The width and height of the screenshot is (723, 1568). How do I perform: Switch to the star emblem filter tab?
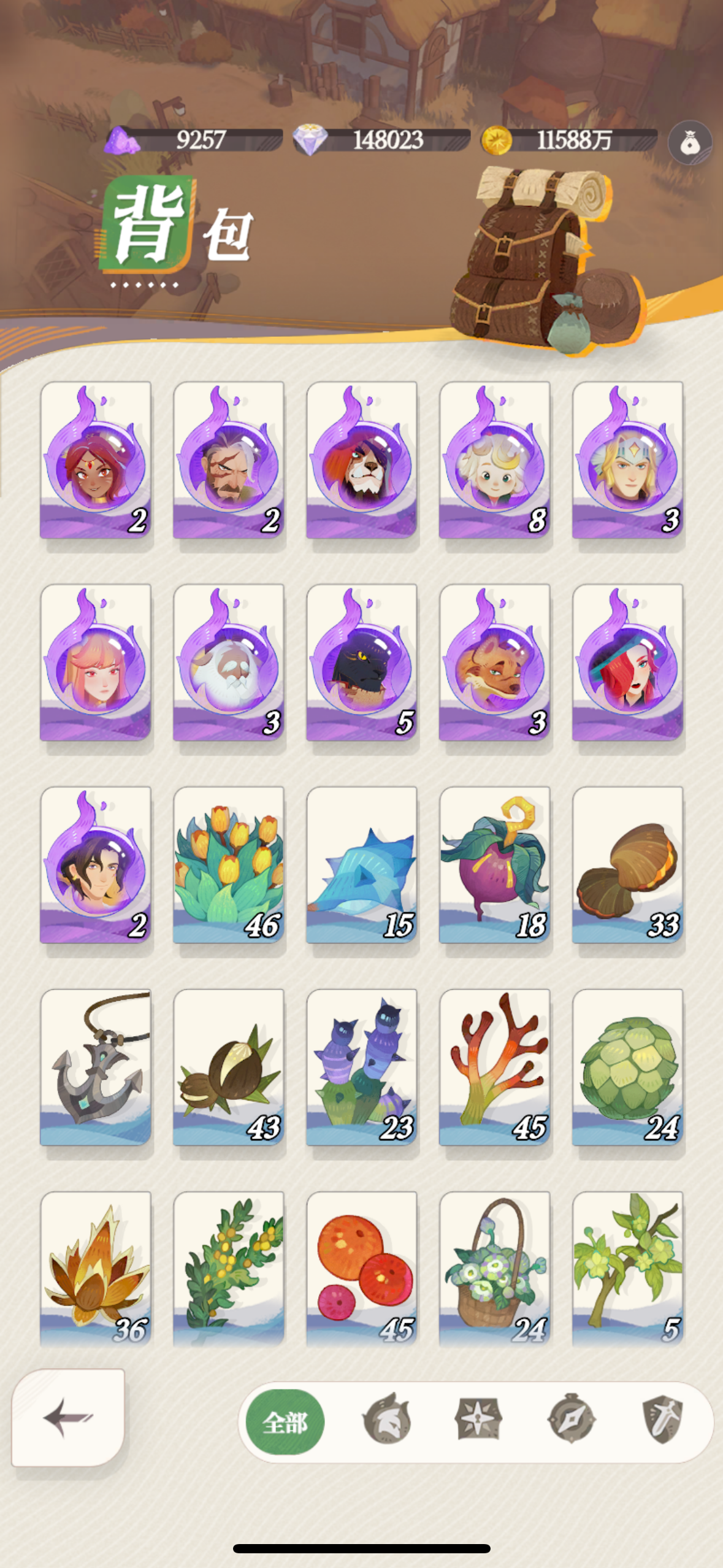478,1419
